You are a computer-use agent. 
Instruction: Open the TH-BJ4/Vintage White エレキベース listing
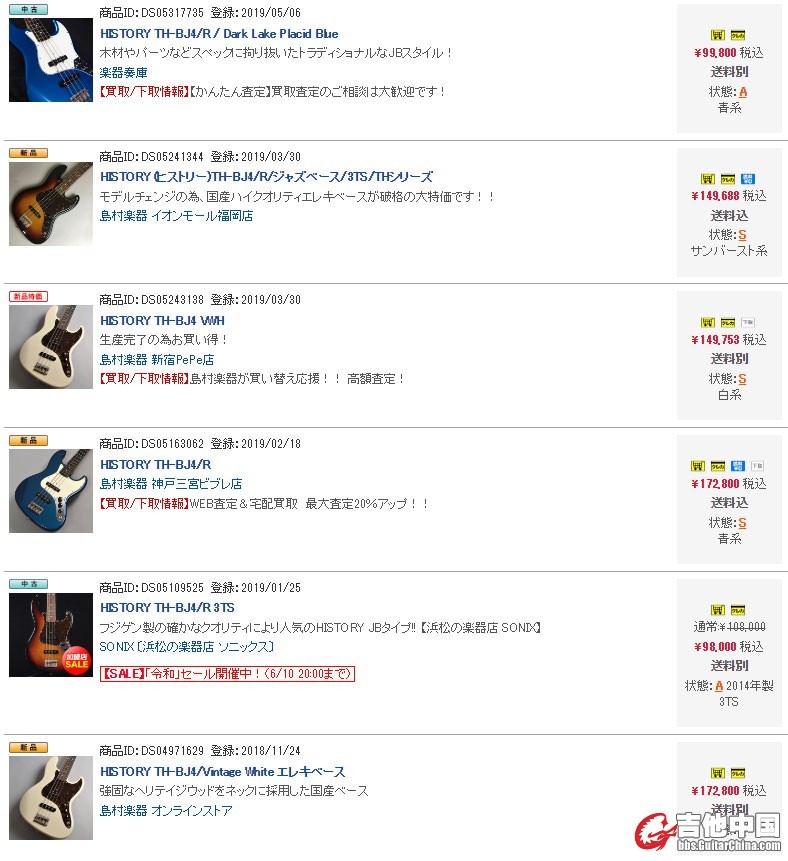click(x=222, y=771)
